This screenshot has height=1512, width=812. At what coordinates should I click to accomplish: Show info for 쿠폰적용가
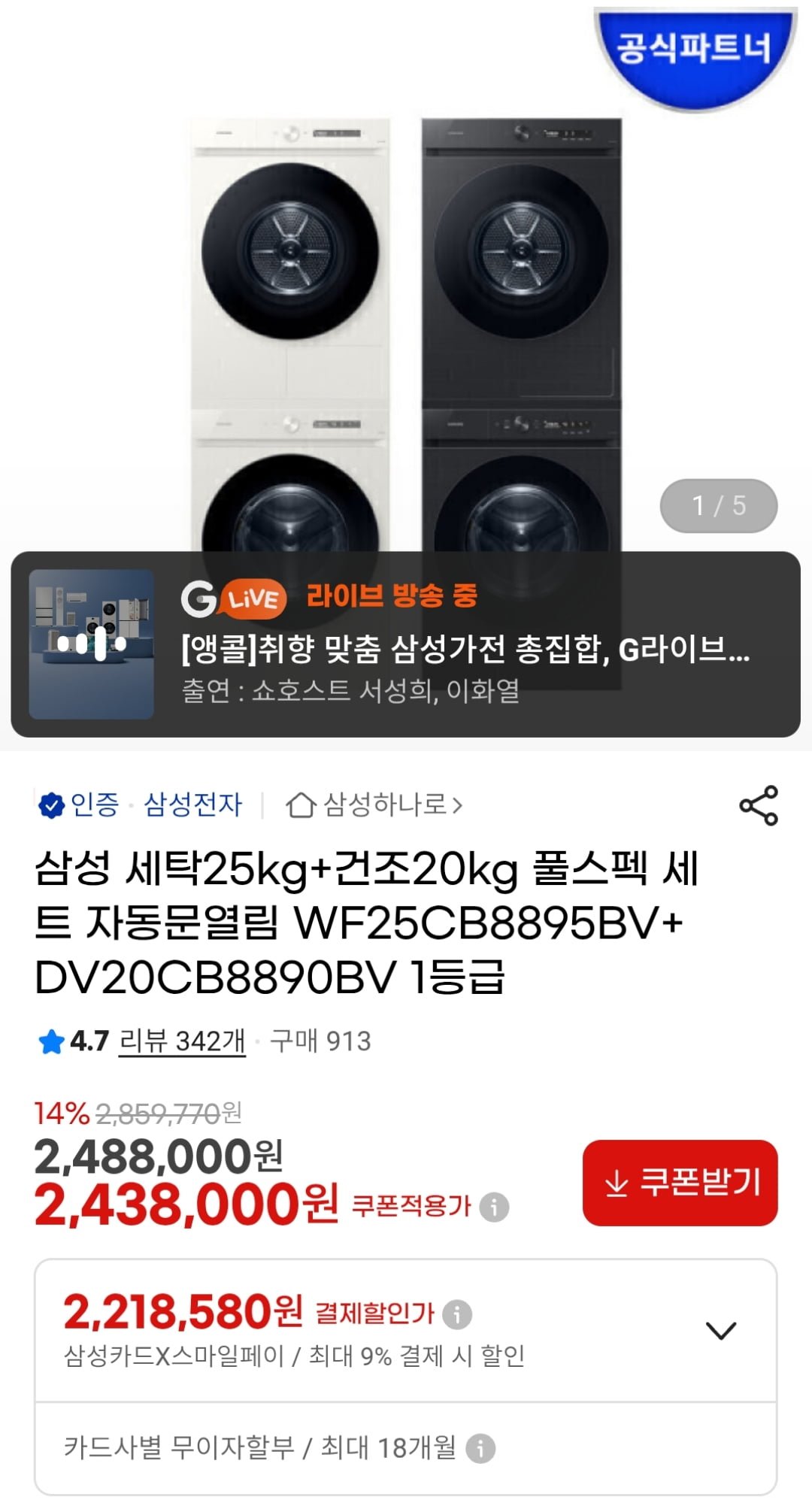[495, 1207]
